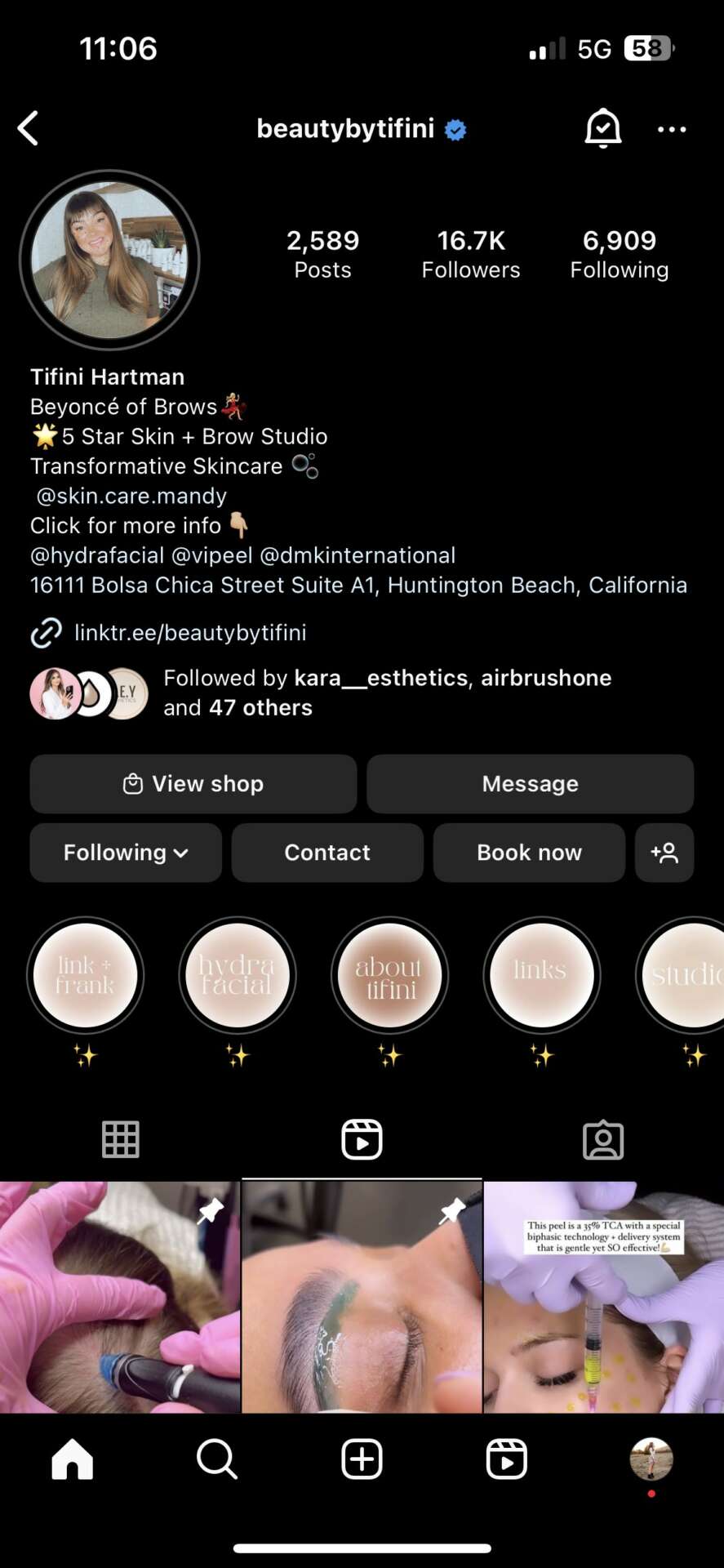Switch to the tagged photos tab
This screenshot has width=724, height=1568.
pos(603,1139)
